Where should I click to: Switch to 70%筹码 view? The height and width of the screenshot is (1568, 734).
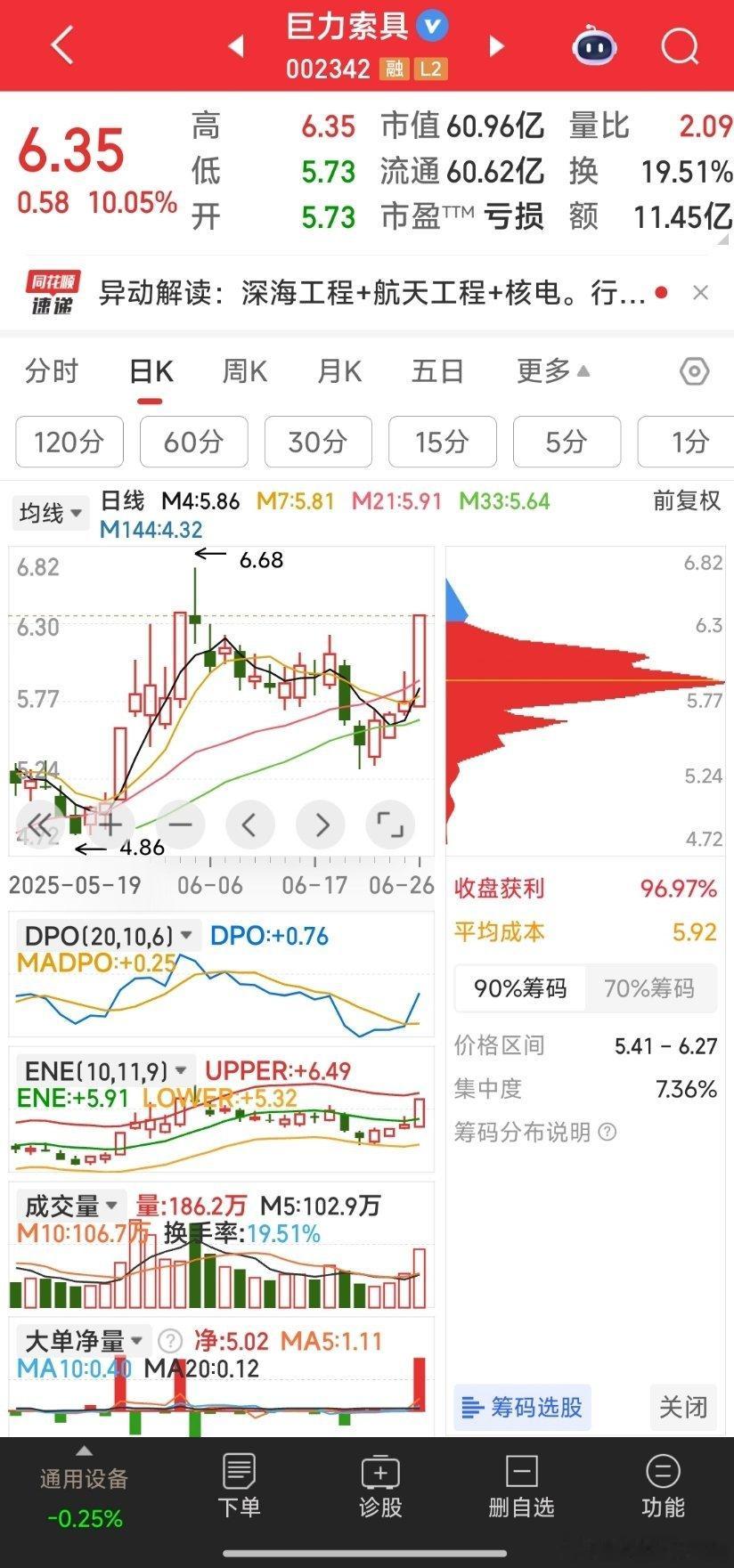(649, 988)
